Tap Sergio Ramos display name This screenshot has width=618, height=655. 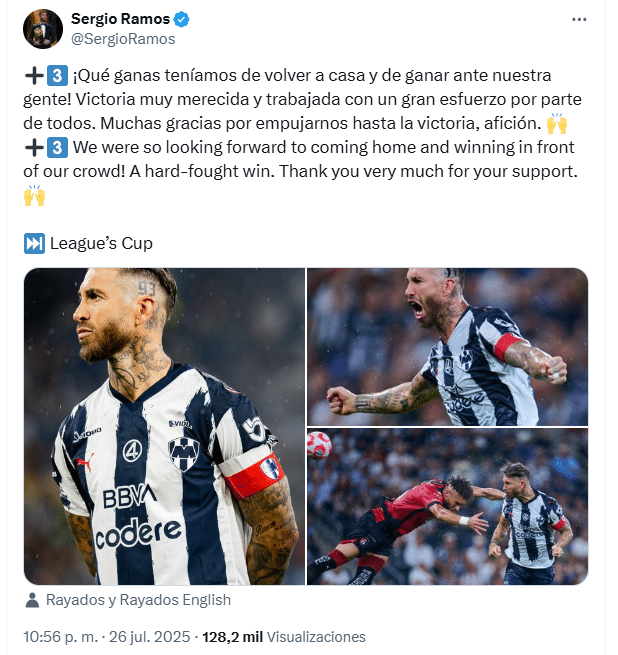pyautogui.click(x=121, y=19)
